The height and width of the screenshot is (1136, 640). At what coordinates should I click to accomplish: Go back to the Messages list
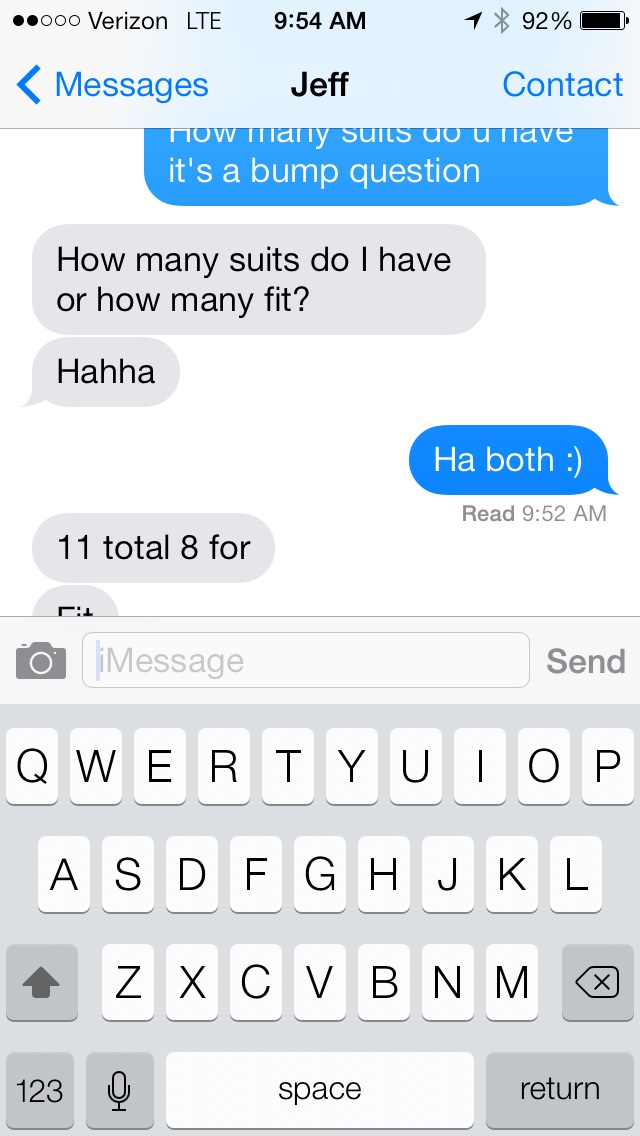tap(112, 85)
